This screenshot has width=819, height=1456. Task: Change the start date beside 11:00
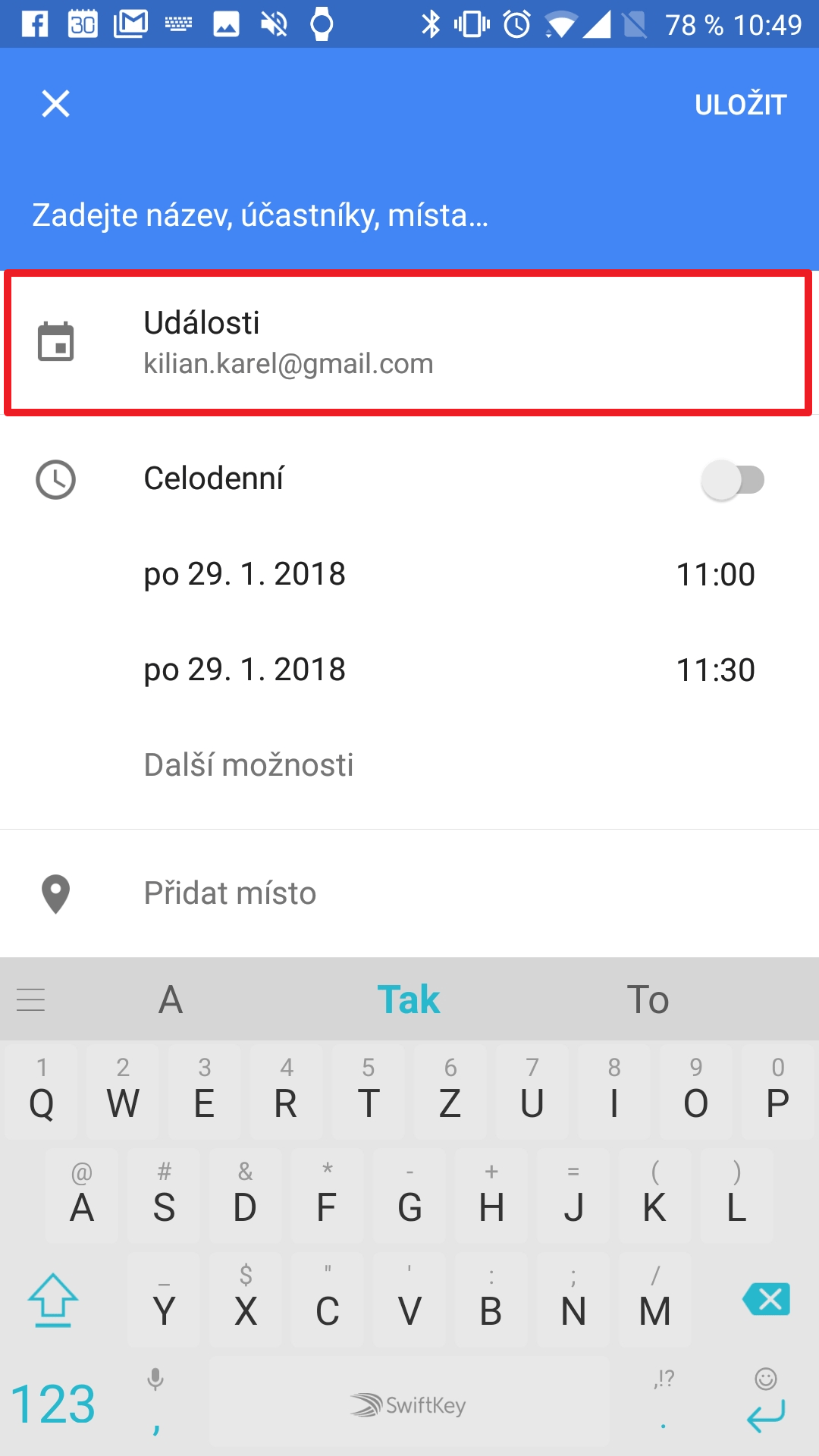pos(244,574)
